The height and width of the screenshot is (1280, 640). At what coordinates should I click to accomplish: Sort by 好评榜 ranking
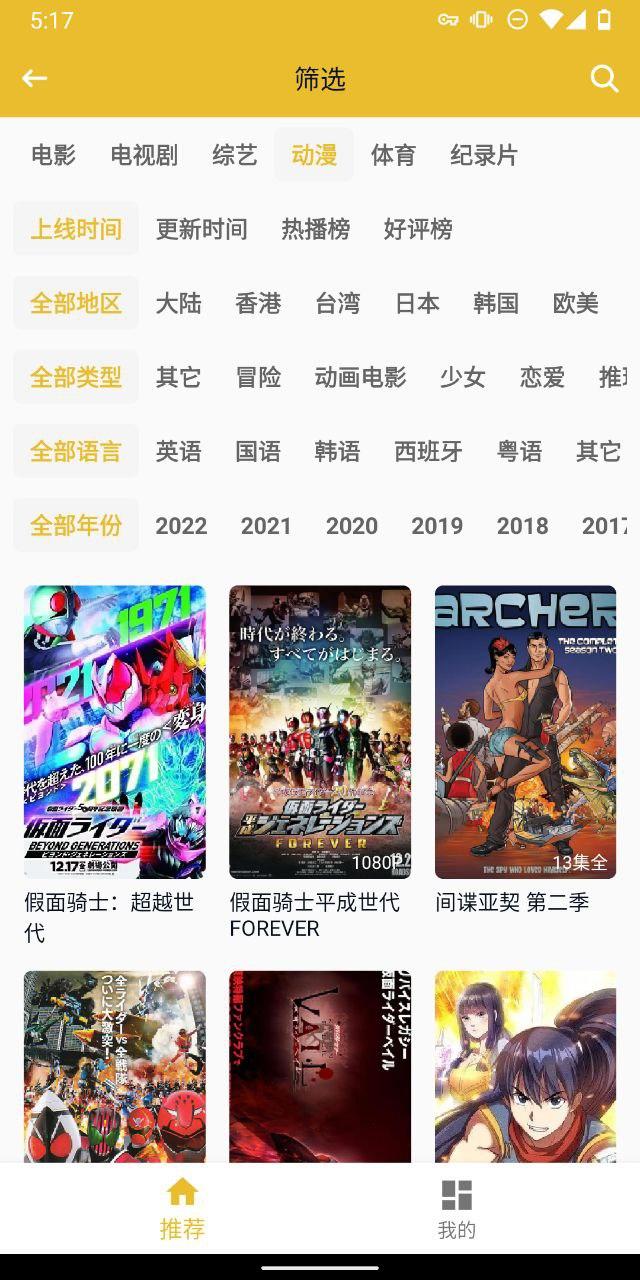418,229
